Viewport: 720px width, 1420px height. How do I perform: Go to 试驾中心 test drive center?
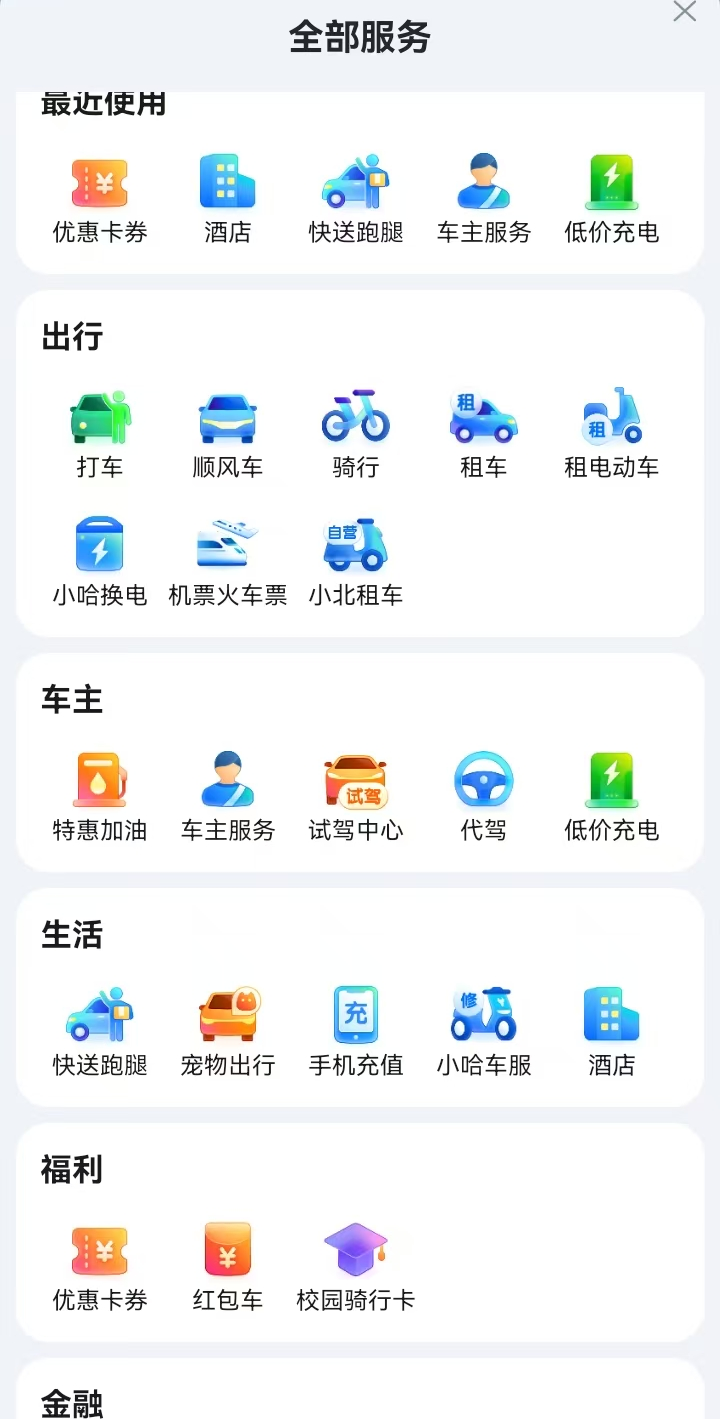click(x=356, y=781)
